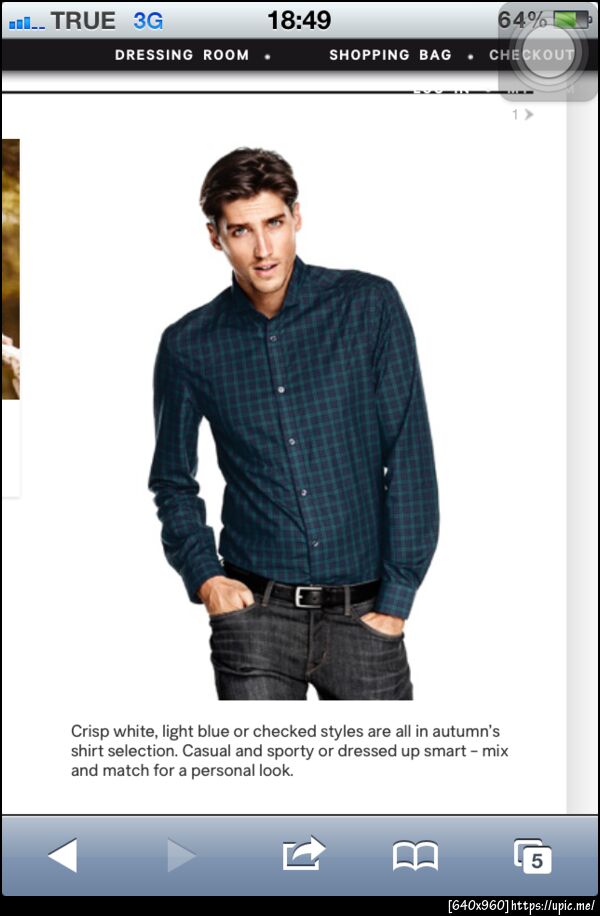Viewport: 600px width, 916px height.
Task: Open the Shopping Bag
Action: [x=390, y=55]
